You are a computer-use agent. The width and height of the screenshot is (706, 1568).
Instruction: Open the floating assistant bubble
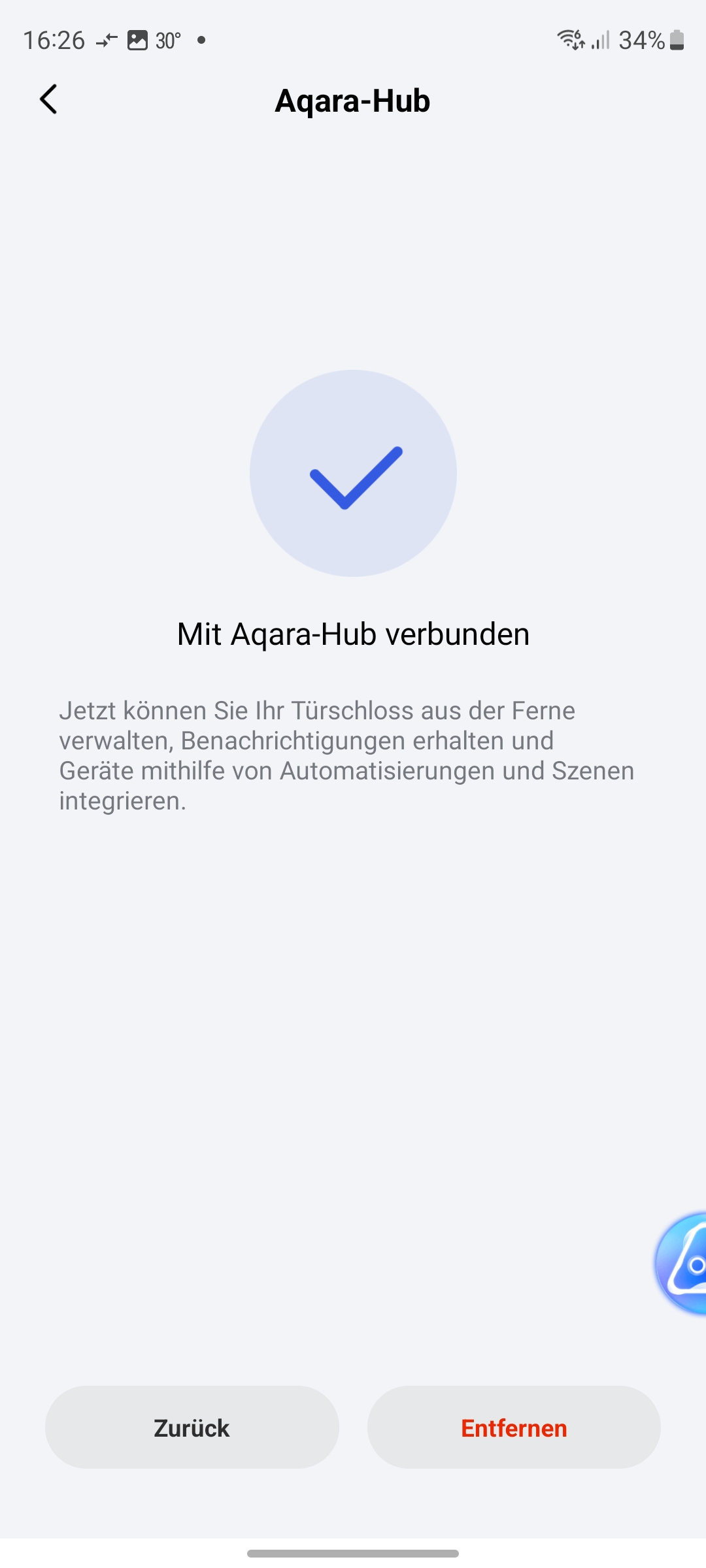(683, 1263)
